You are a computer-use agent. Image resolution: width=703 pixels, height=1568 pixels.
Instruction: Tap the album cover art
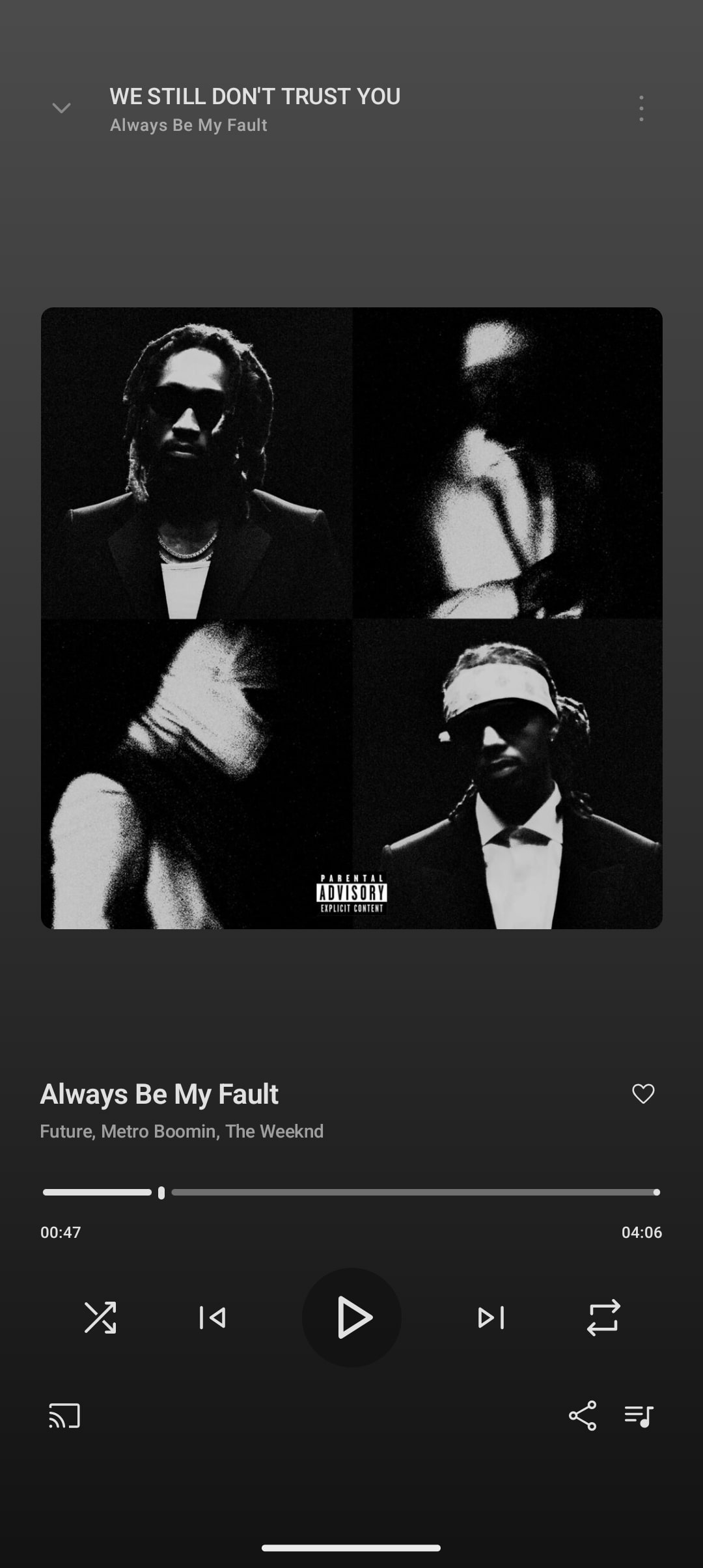coord(351,618)
